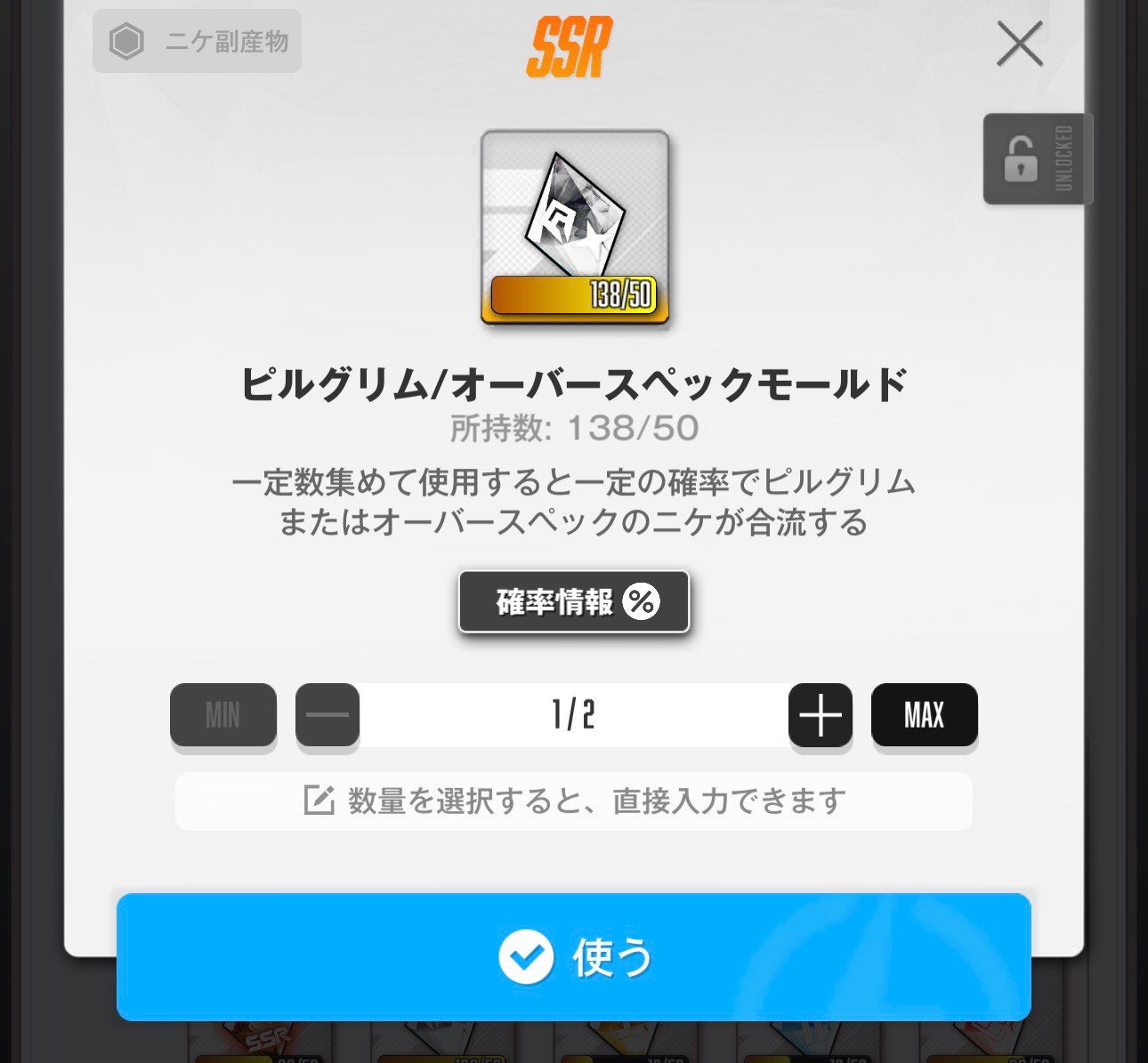Close the mold item dialog
This screenshot has width=1148, height=1063.
click(x=1019, y=44)
